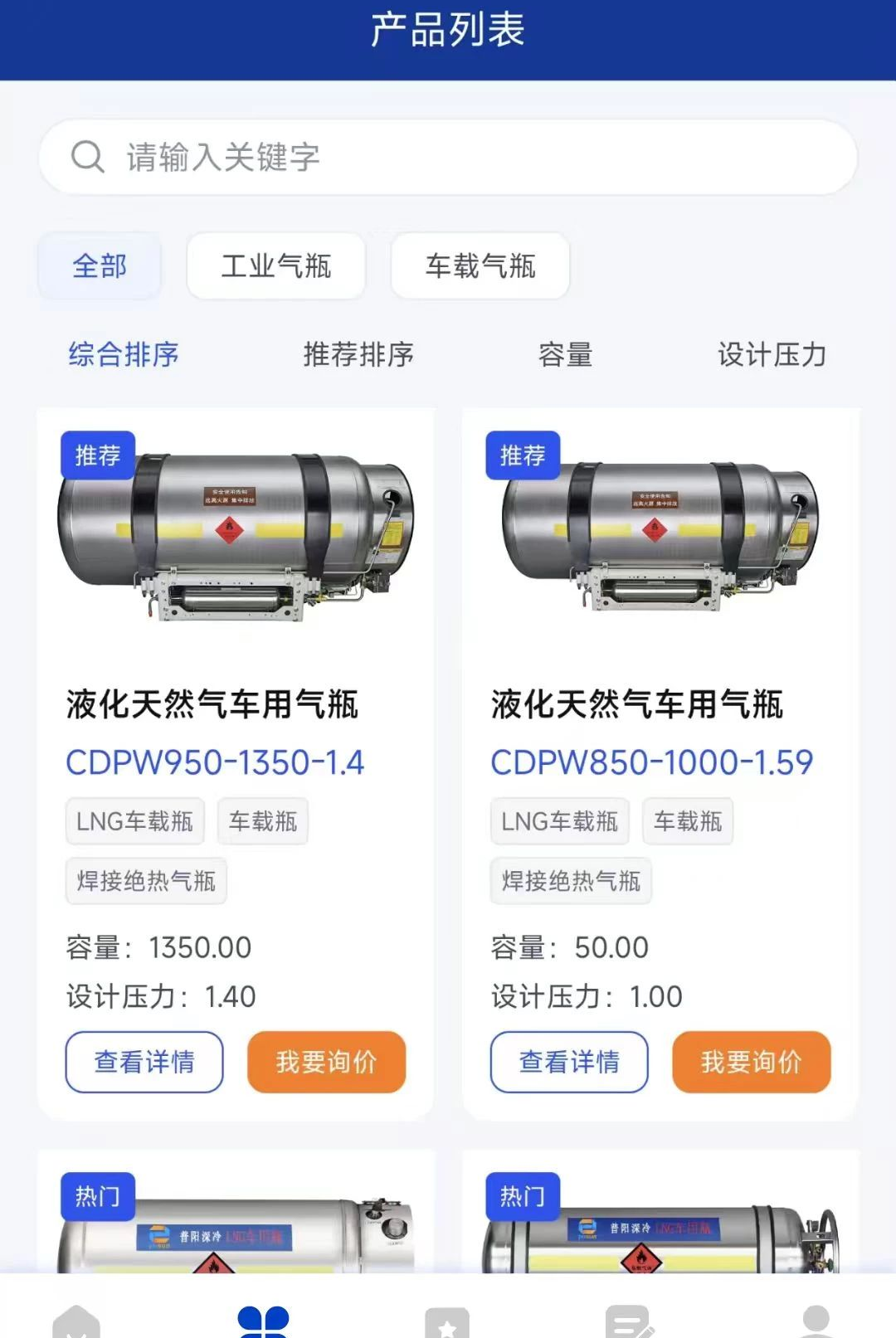
Task: Open the profile tab in bottom bar
Action: click(816, 1321)
